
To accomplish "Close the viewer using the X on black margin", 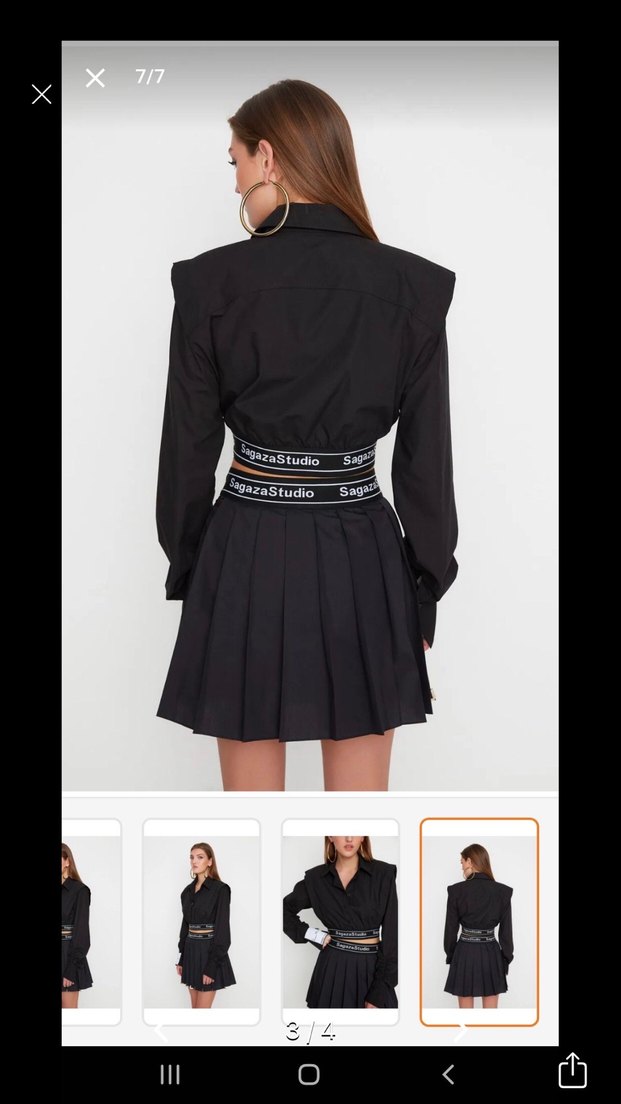I will point(41,94).
